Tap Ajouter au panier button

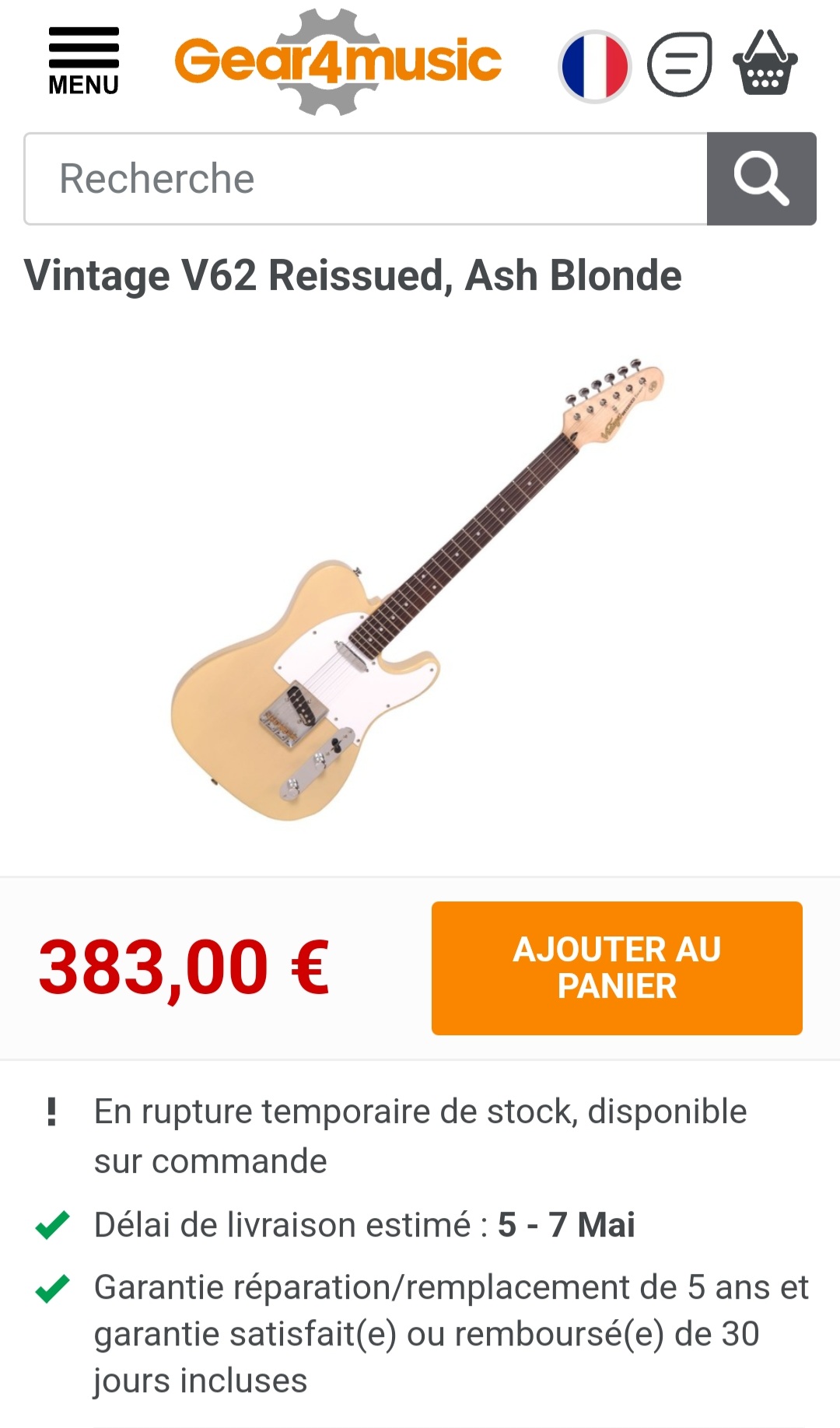coord(617,968)
